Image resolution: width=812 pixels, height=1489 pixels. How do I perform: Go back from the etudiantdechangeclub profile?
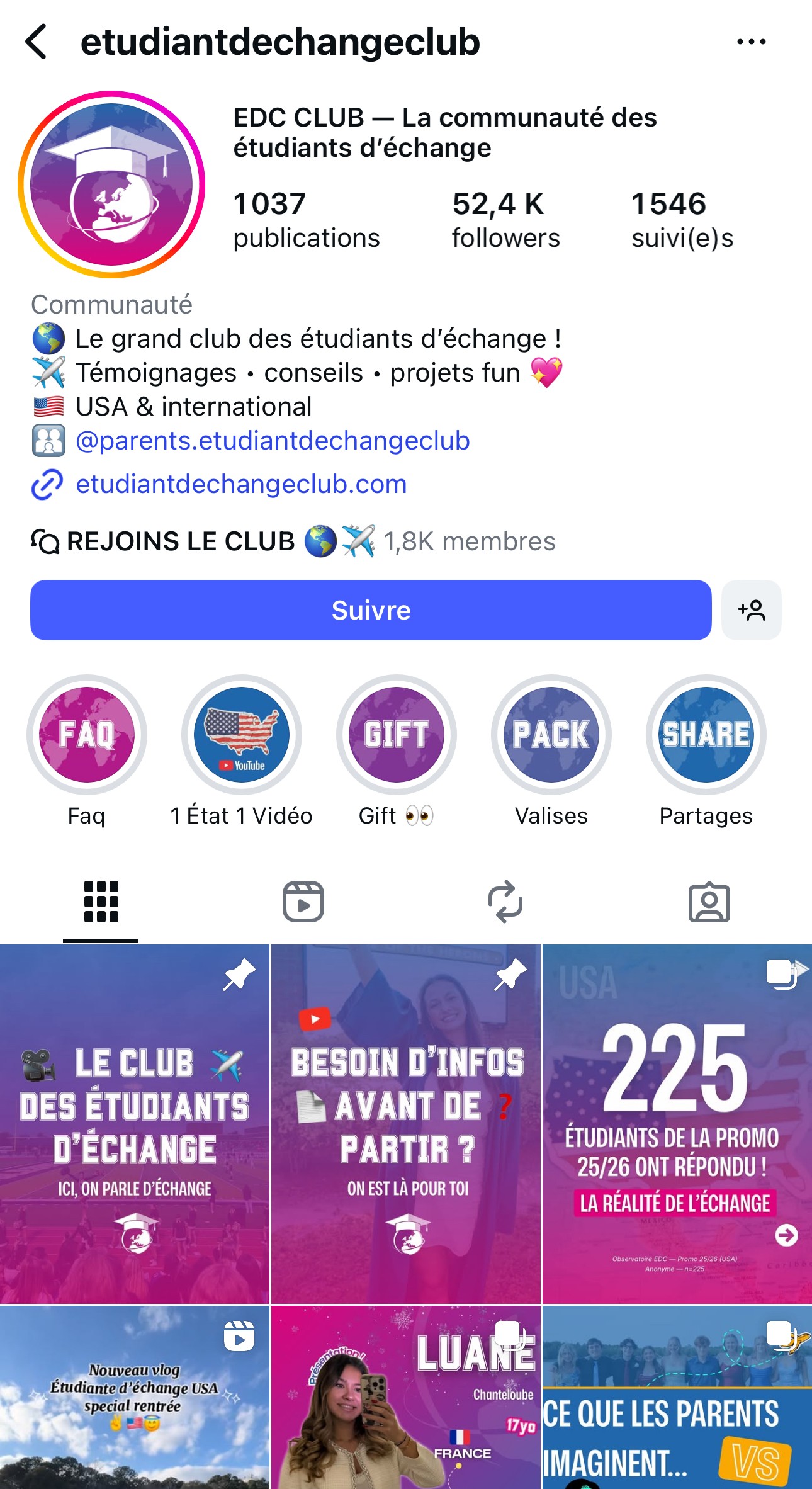(37, 42)
